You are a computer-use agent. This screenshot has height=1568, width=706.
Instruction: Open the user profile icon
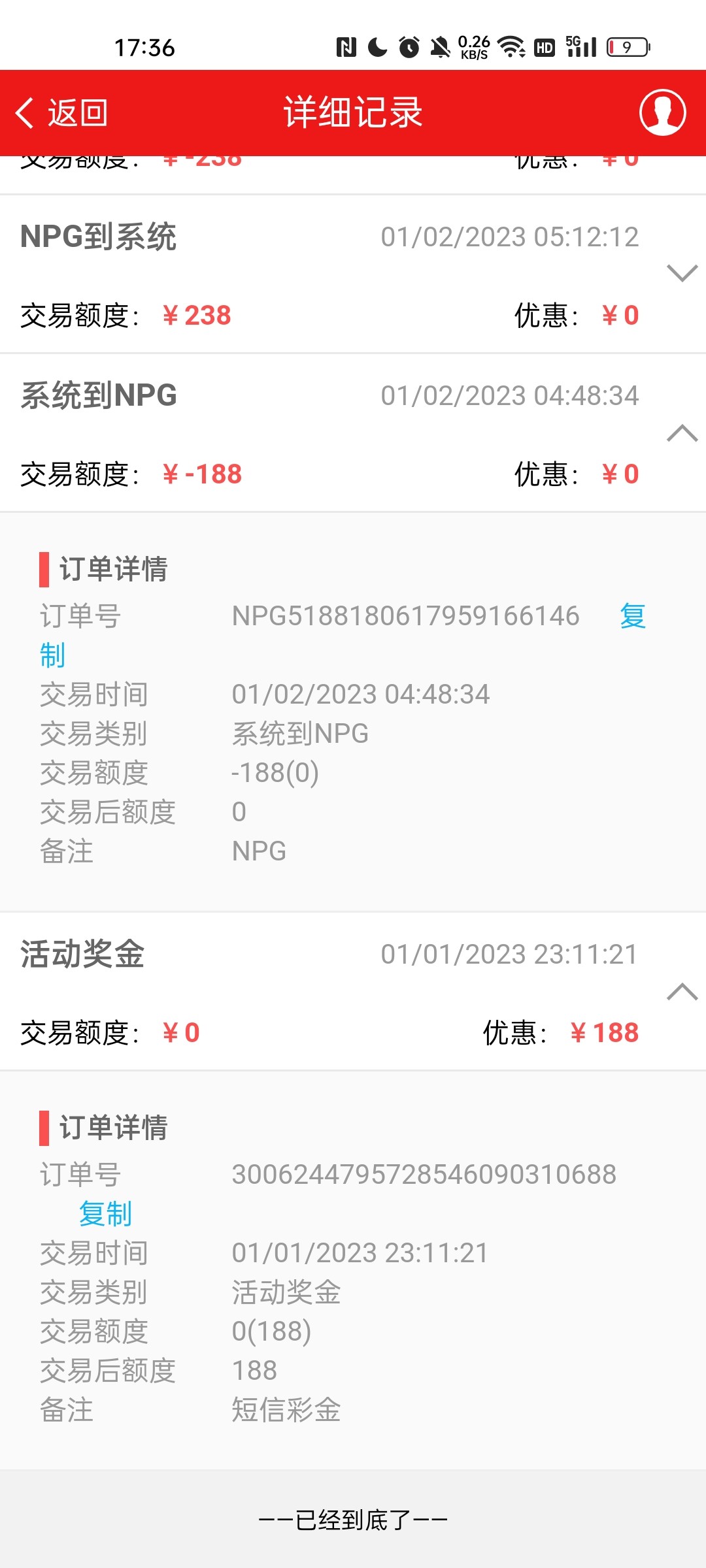coord(662,112)
